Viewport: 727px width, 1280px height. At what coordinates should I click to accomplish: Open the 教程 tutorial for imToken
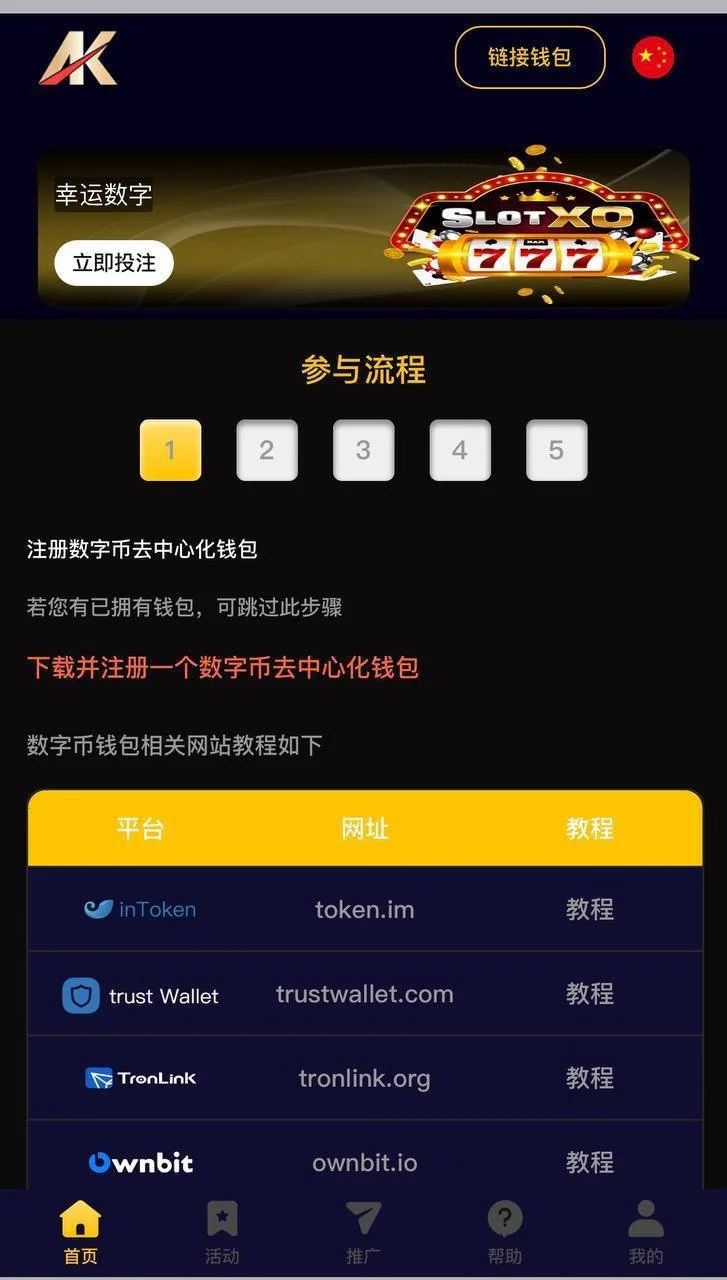click(x=589, y=909)
